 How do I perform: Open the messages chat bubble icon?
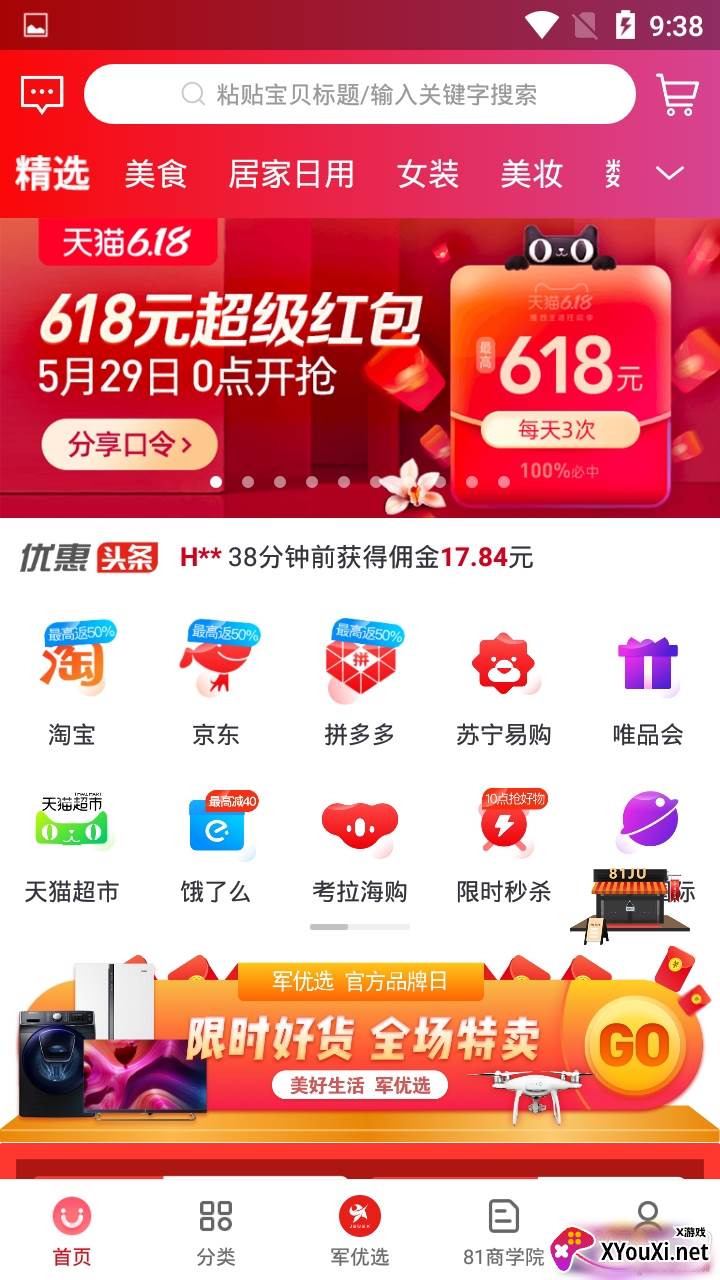(42, 95)
